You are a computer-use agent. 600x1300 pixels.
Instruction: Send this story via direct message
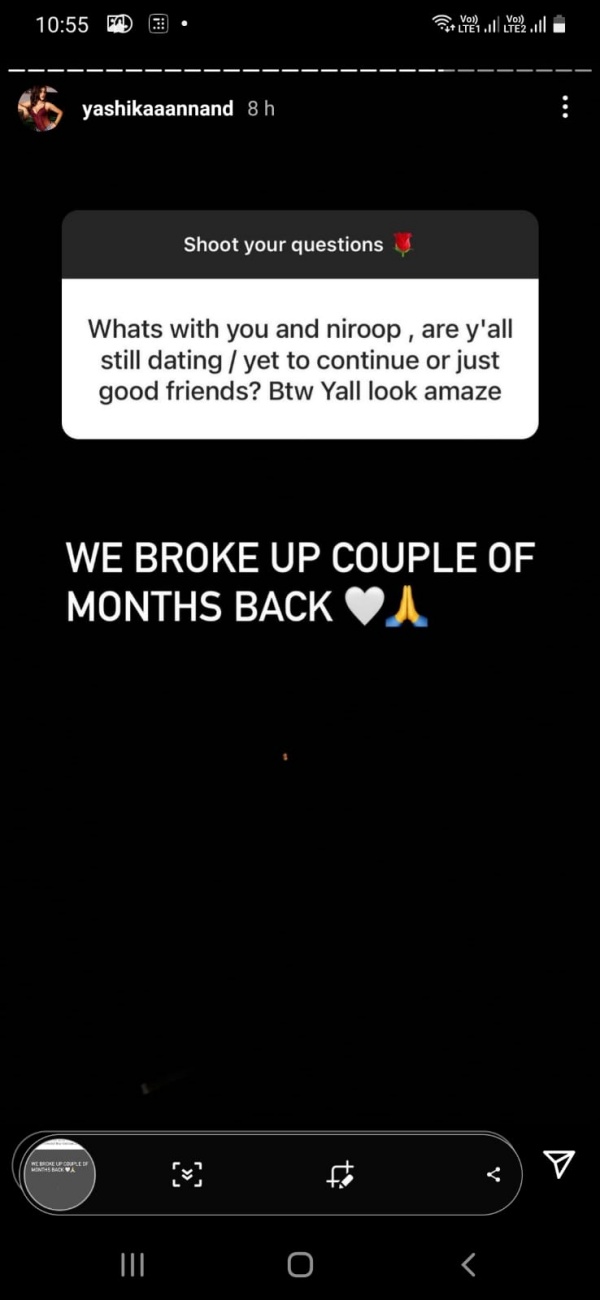pos(558,1163)
